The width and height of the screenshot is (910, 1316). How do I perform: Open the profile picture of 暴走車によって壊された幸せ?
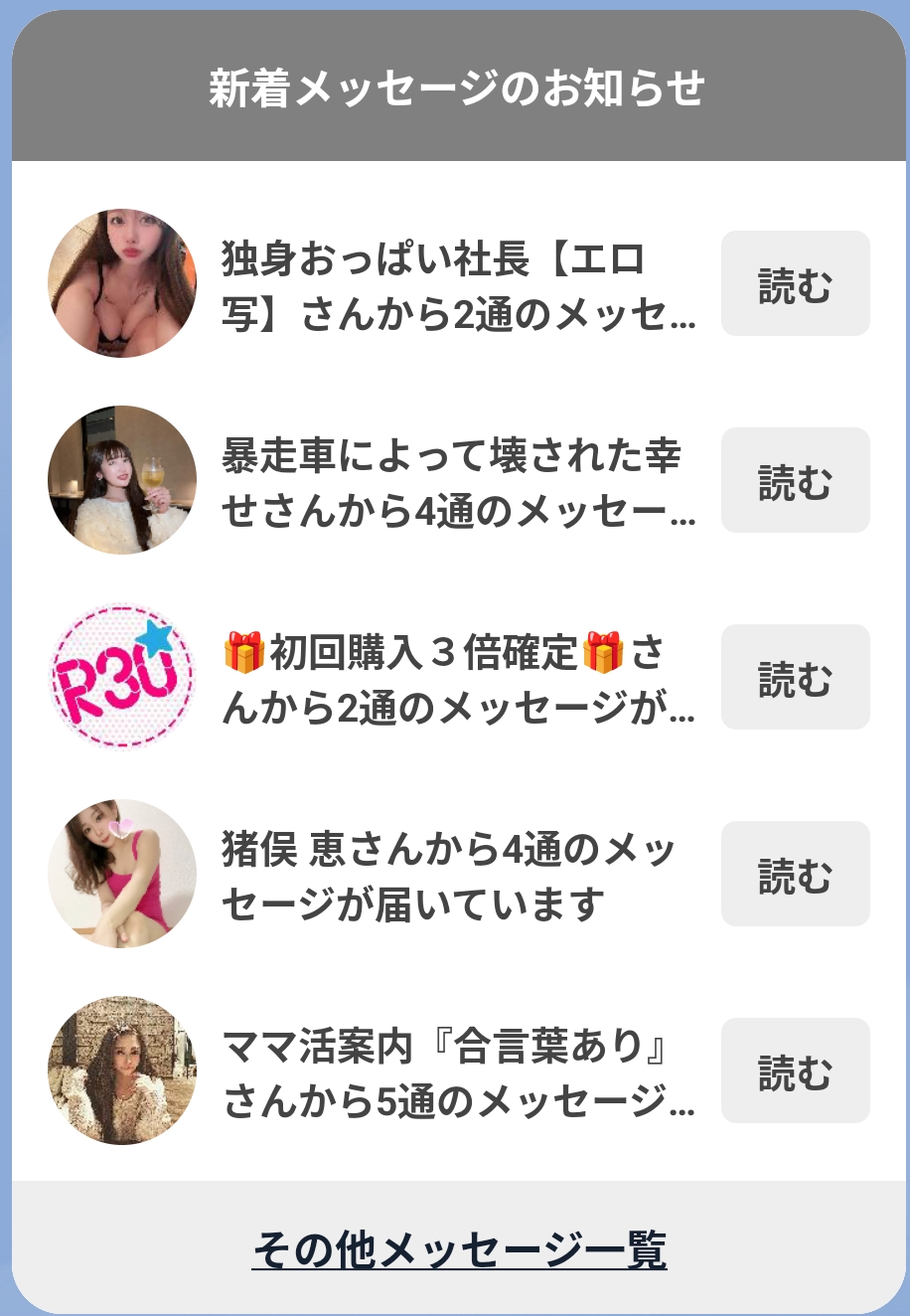pos(121,479)
